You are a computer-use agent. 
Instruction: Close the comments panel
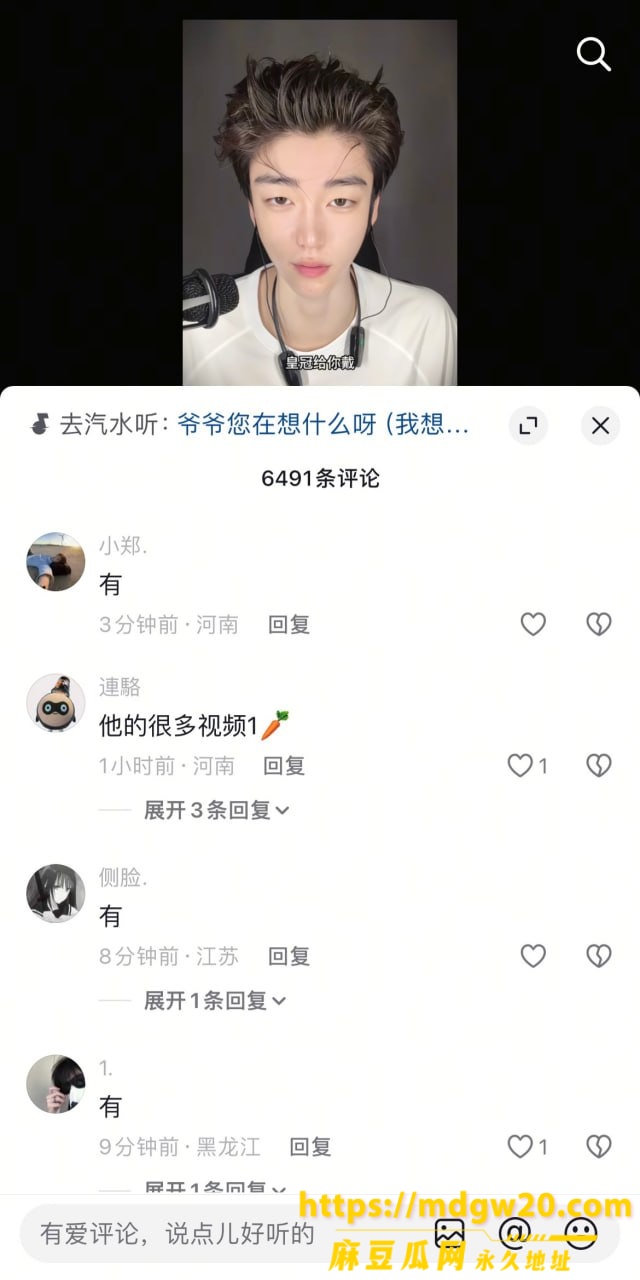point(600,426)
